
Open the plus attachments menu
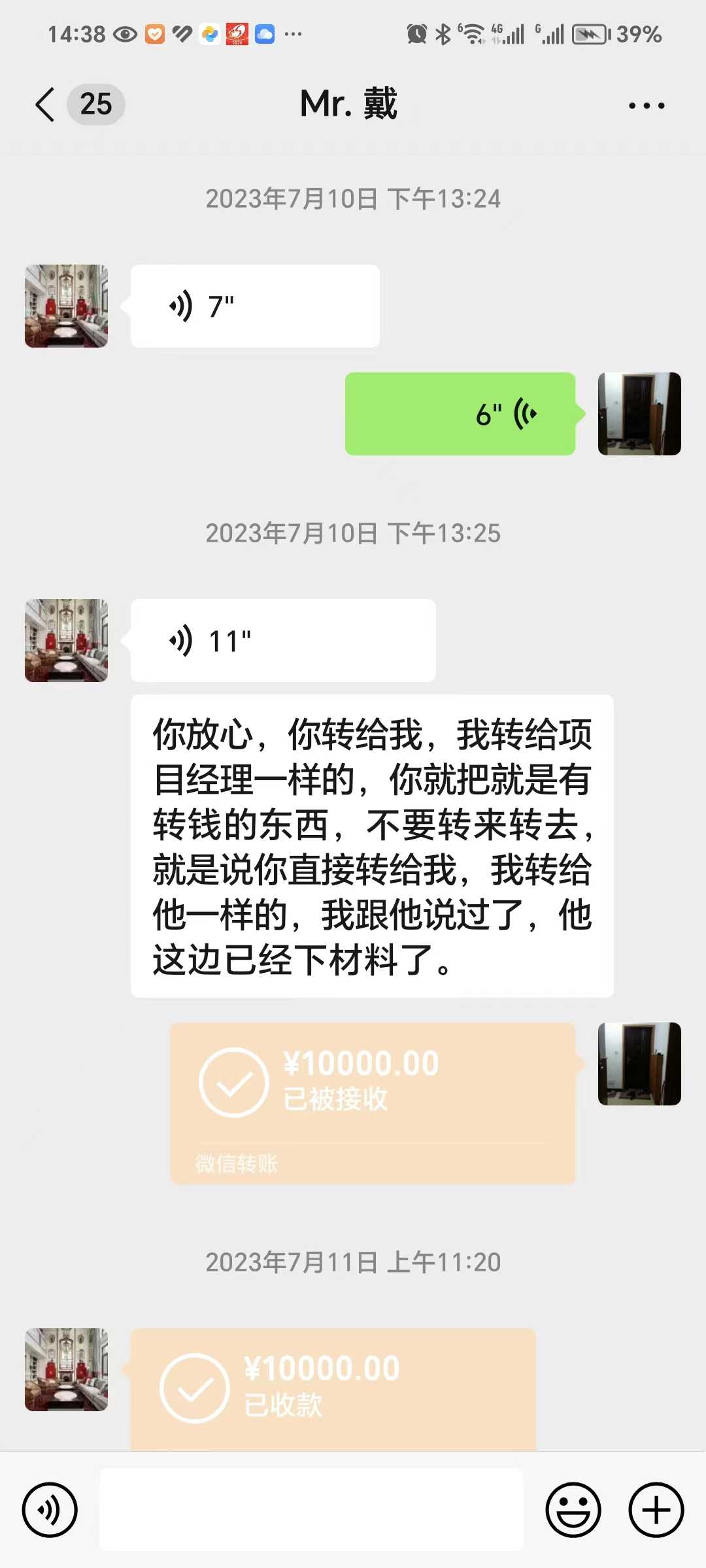tap(656, 1510)
